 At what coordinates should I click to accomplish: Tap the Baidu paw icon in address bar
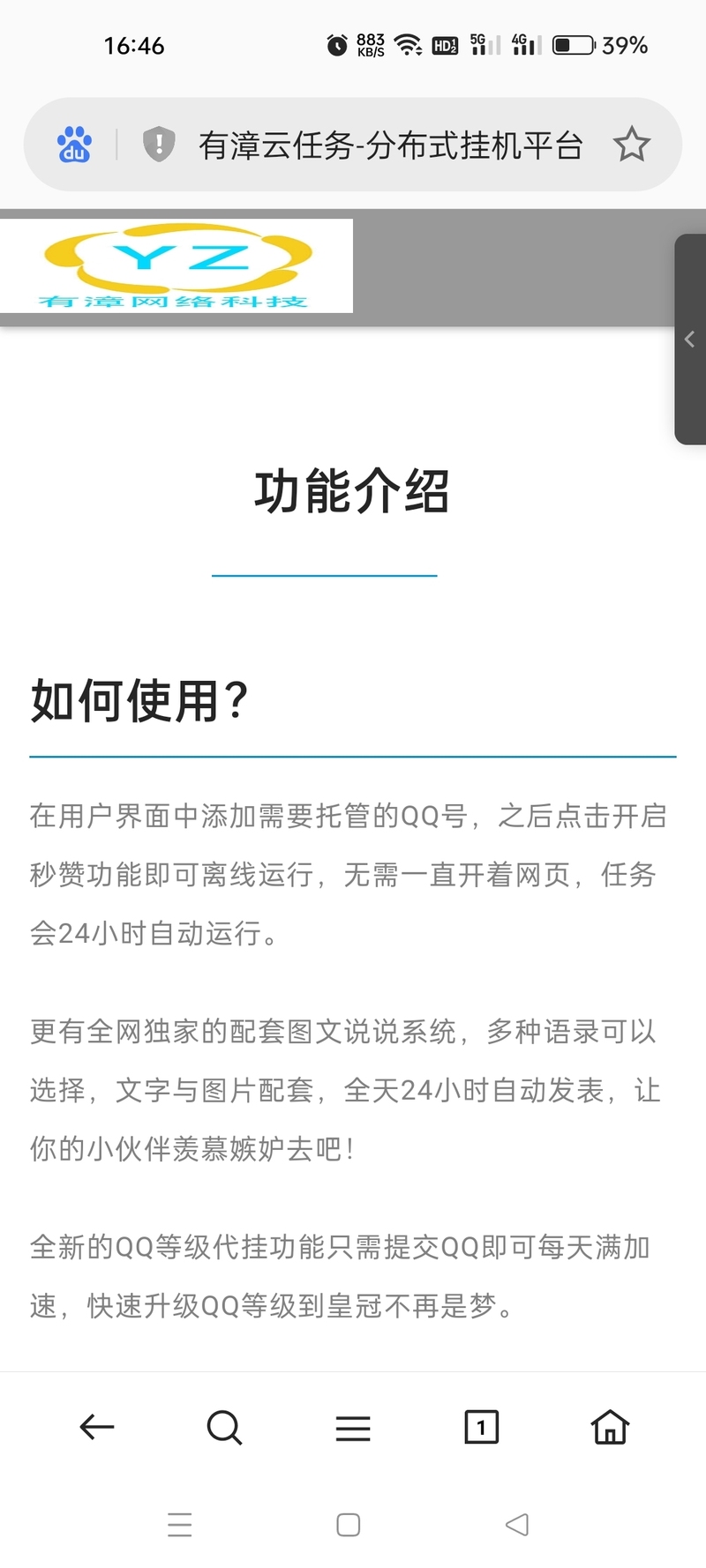click(x=75, y=145)
